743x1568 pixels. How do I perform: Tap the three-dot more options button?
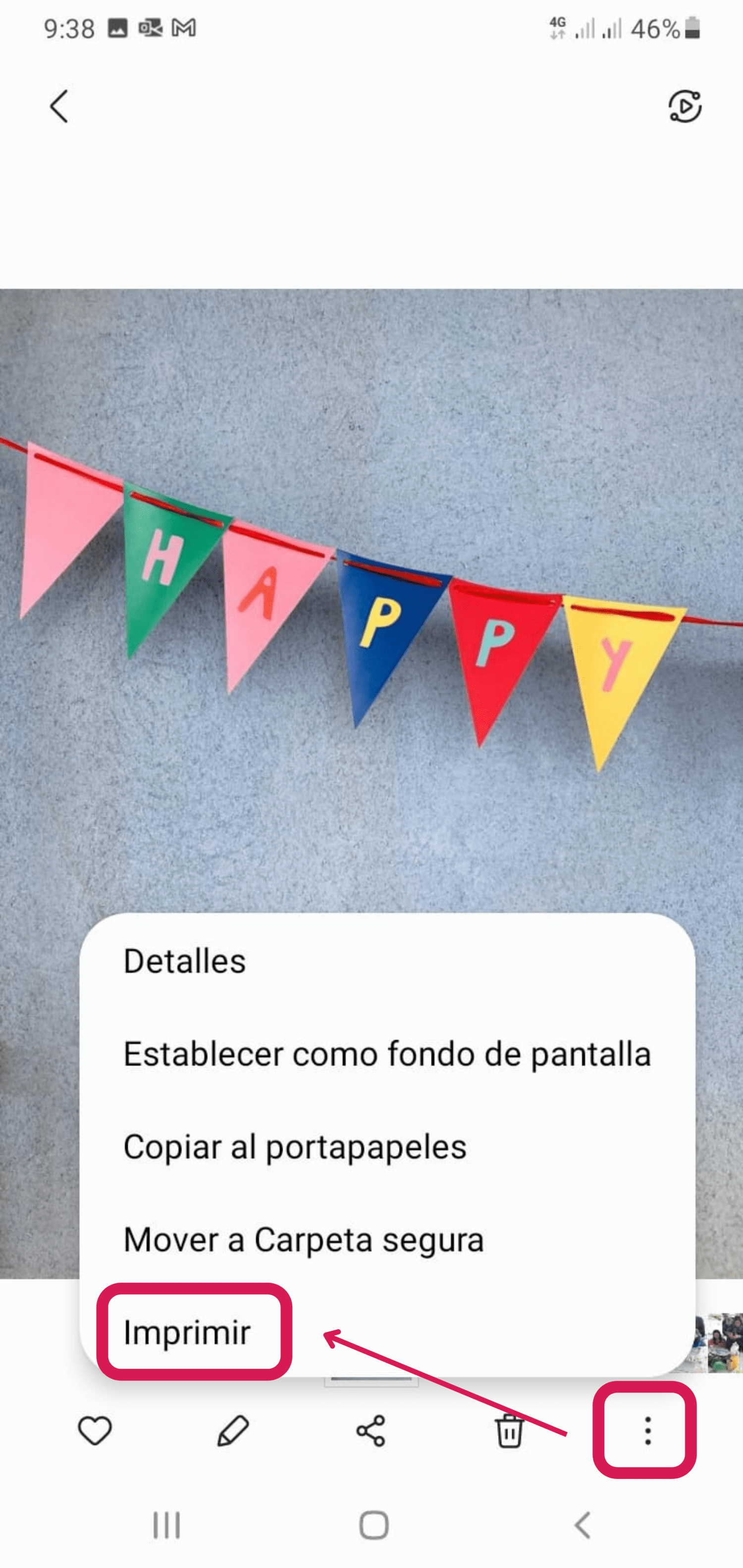click(647, 1430)
